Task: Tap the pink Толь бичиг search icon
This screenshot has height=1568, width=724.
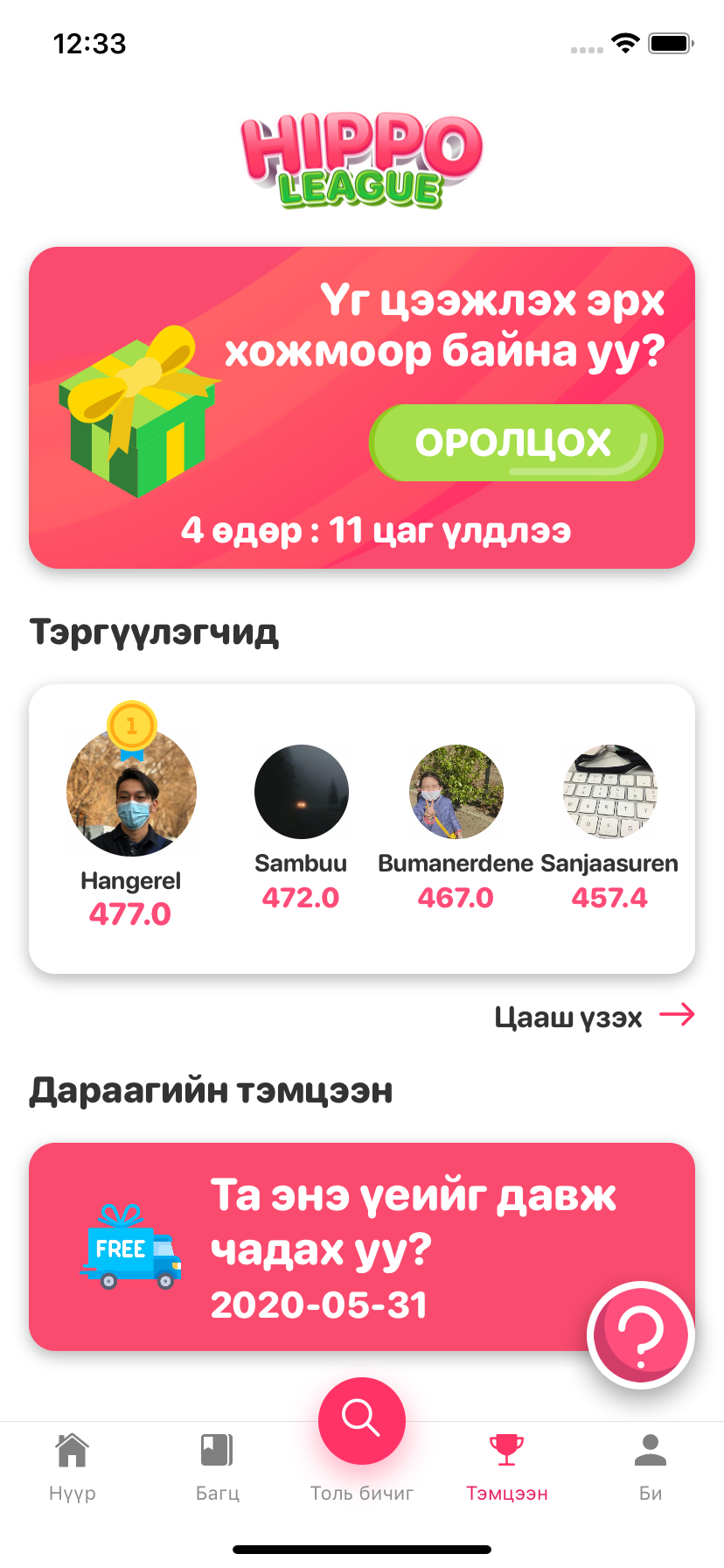Action: [361, 1421]
